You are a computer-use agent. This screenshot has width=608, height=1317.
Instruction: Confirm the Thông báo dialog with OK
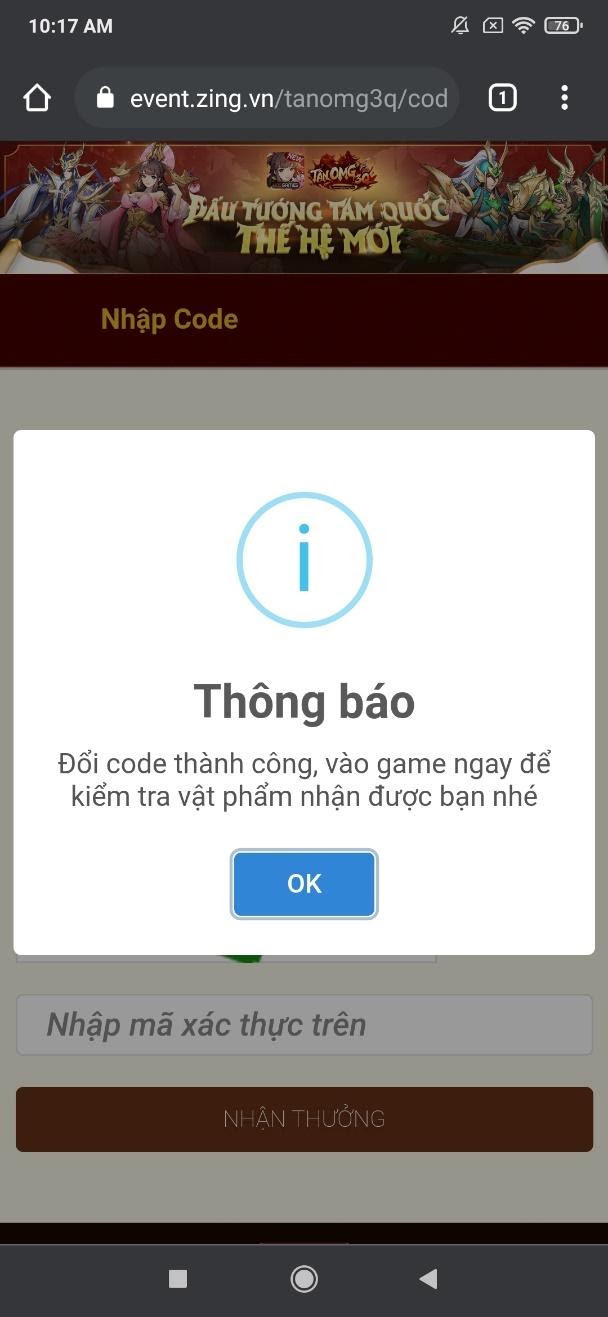pos(304,884)
